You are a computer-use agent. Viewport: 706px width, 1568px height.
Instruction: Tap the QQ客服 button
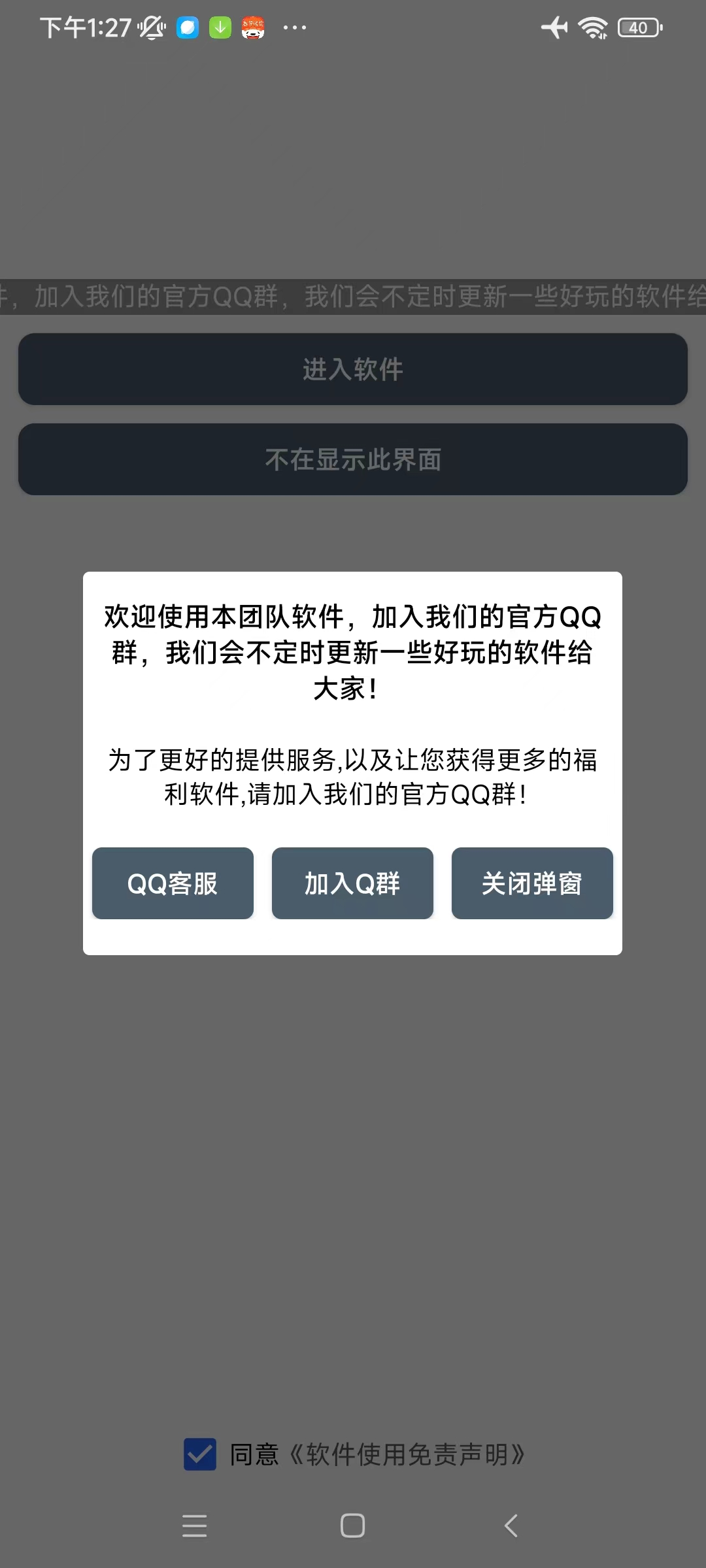point(173,883)
